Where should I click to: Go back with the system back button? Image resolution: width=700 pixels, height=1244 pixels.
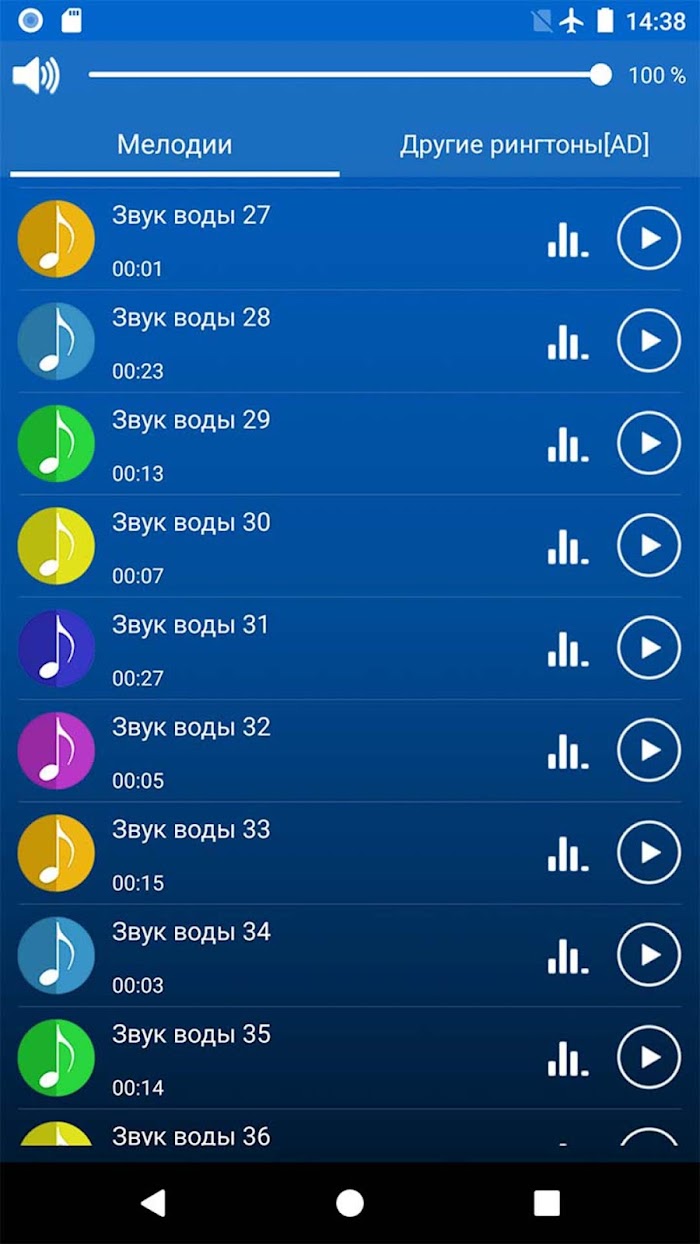pos(153,1203)
